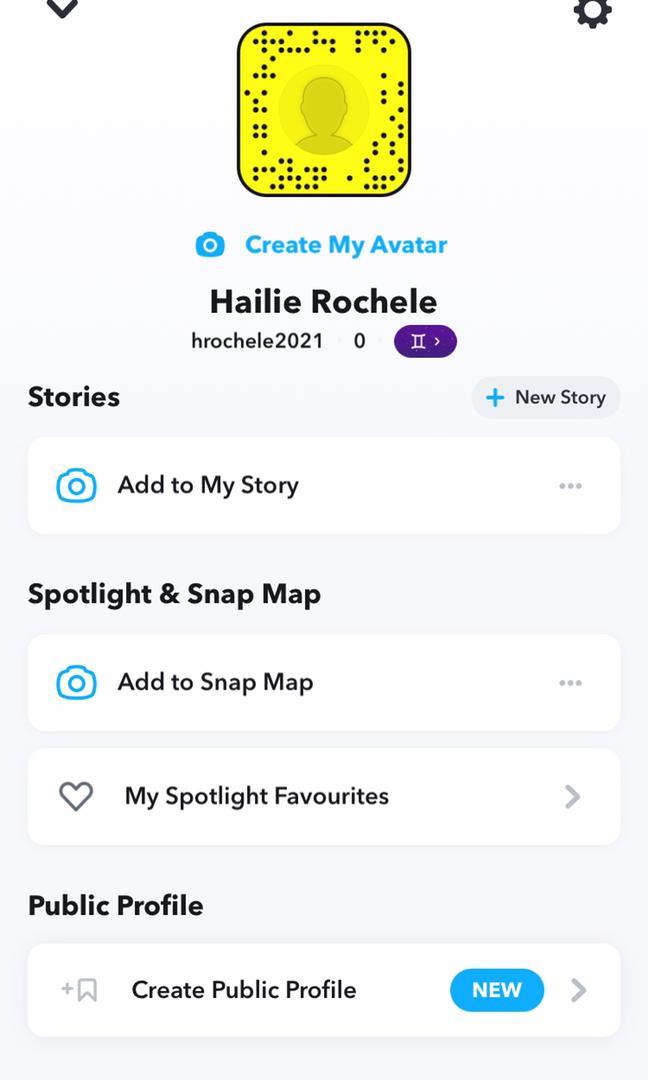Open more options for My Story
The height and width of the screenshot is (1080, 648).
(x=570, y=486)
